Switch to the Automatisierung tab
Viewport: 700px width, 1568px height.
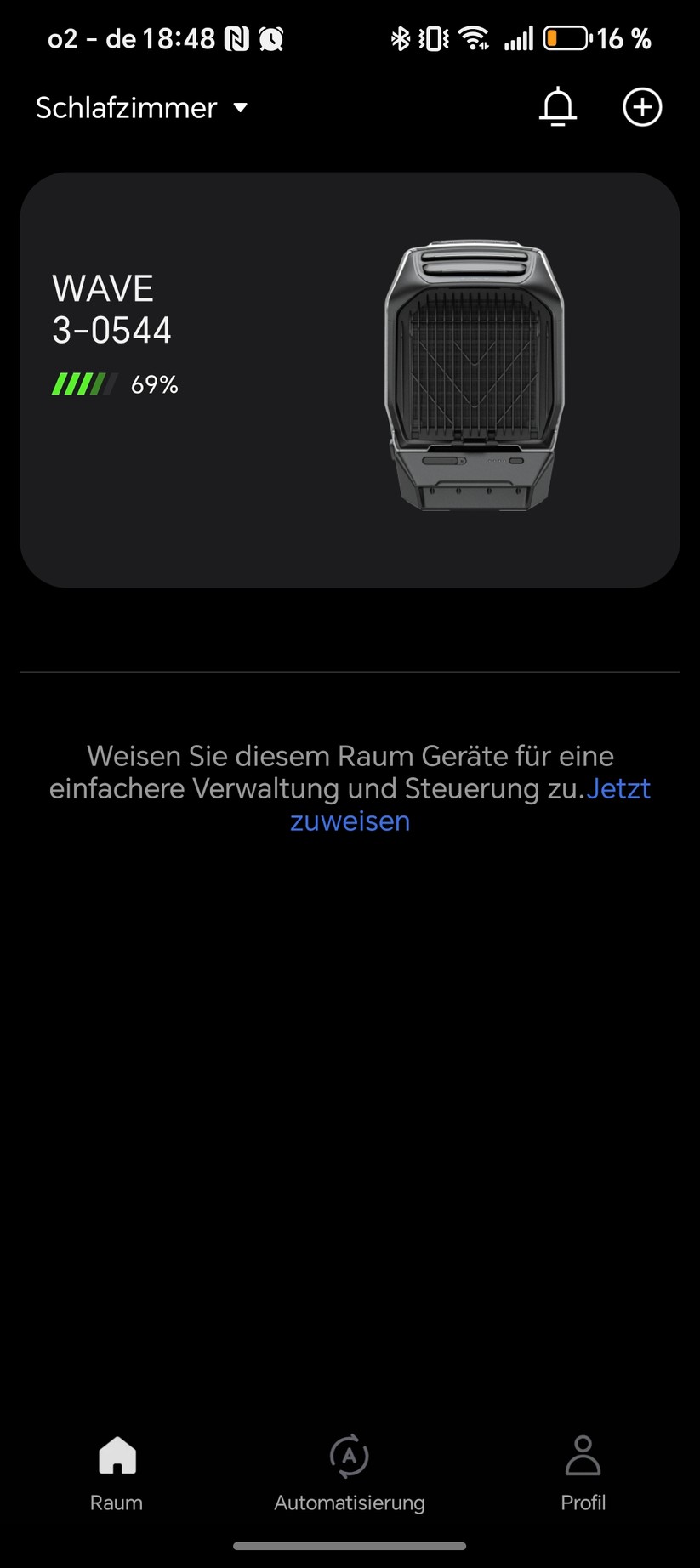tap(349, 1473)
